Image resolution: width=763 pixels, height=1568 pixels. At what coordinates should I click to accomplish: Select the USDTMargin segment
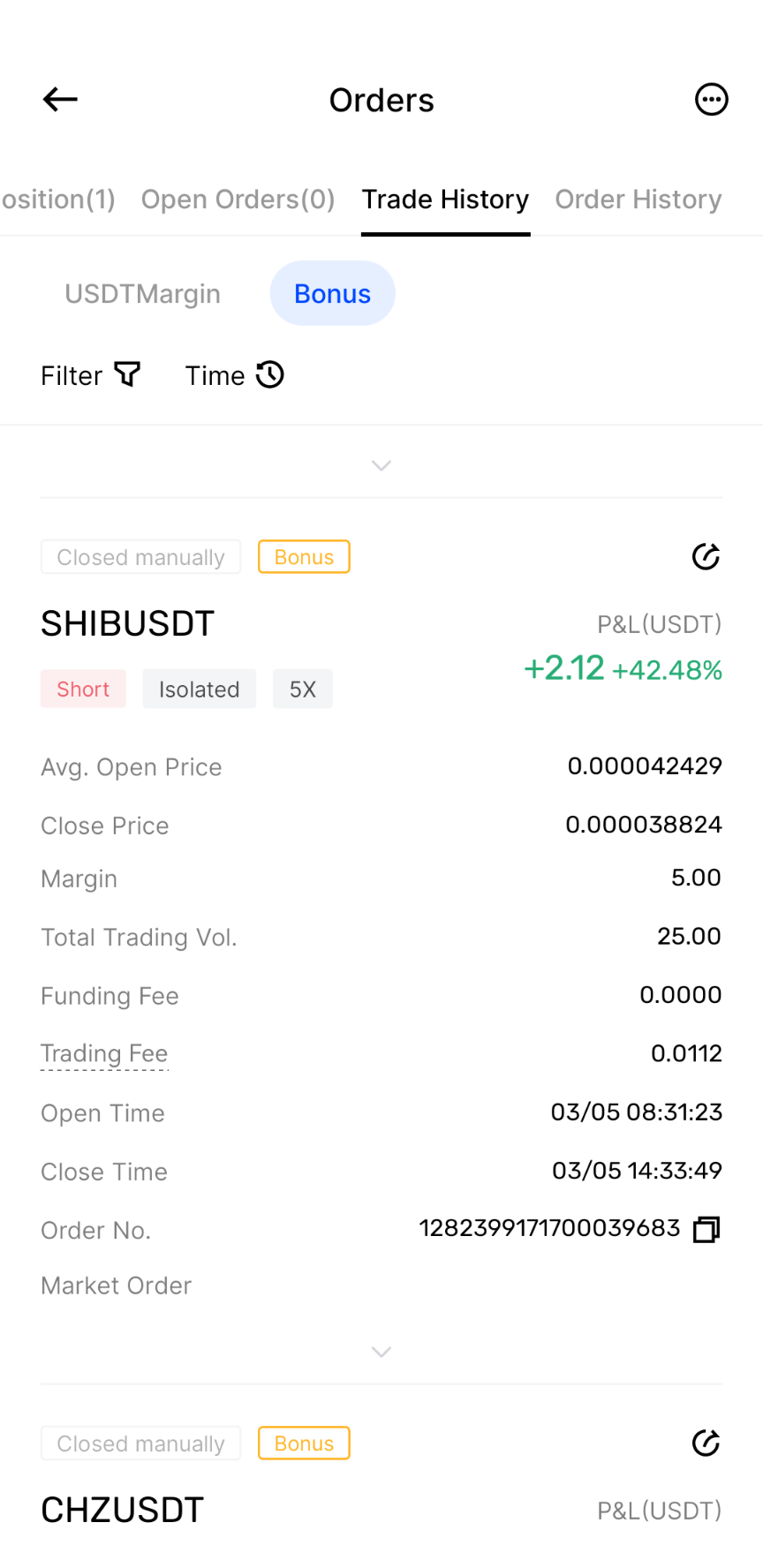click(x=142, y=294)
